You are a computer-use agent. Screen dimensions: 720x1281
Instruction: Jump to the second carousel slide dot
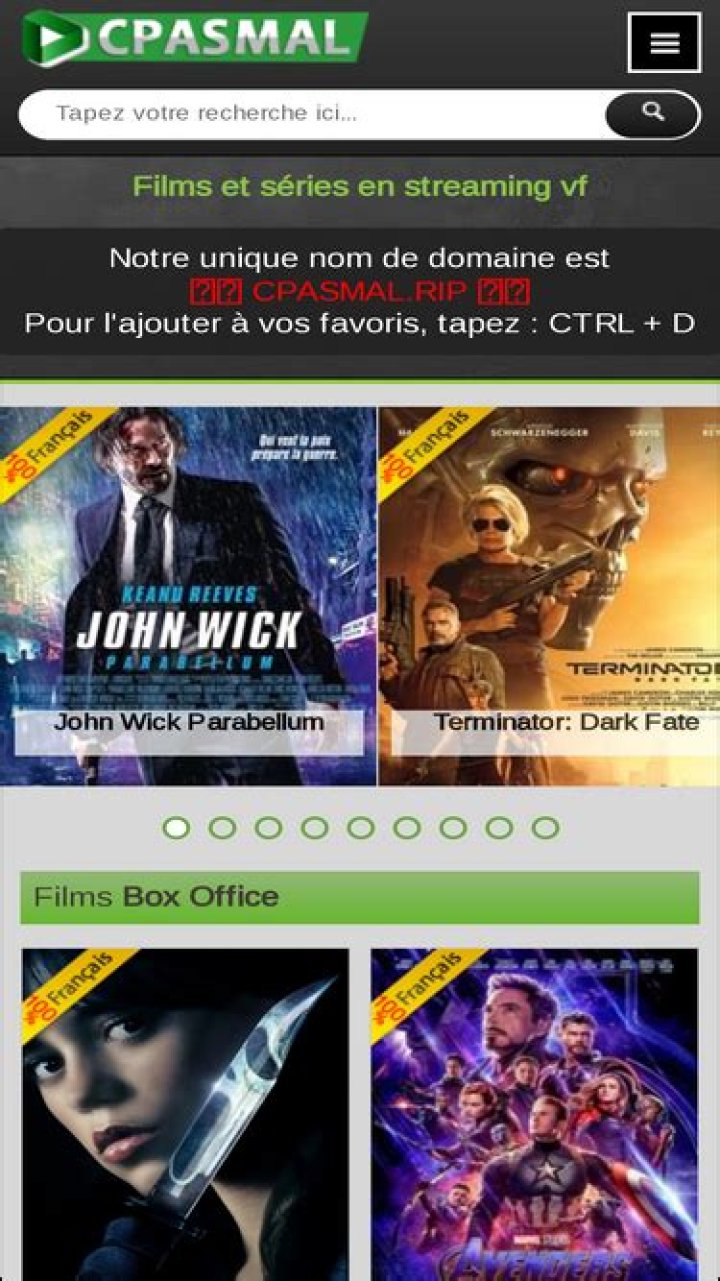point(222,828)
